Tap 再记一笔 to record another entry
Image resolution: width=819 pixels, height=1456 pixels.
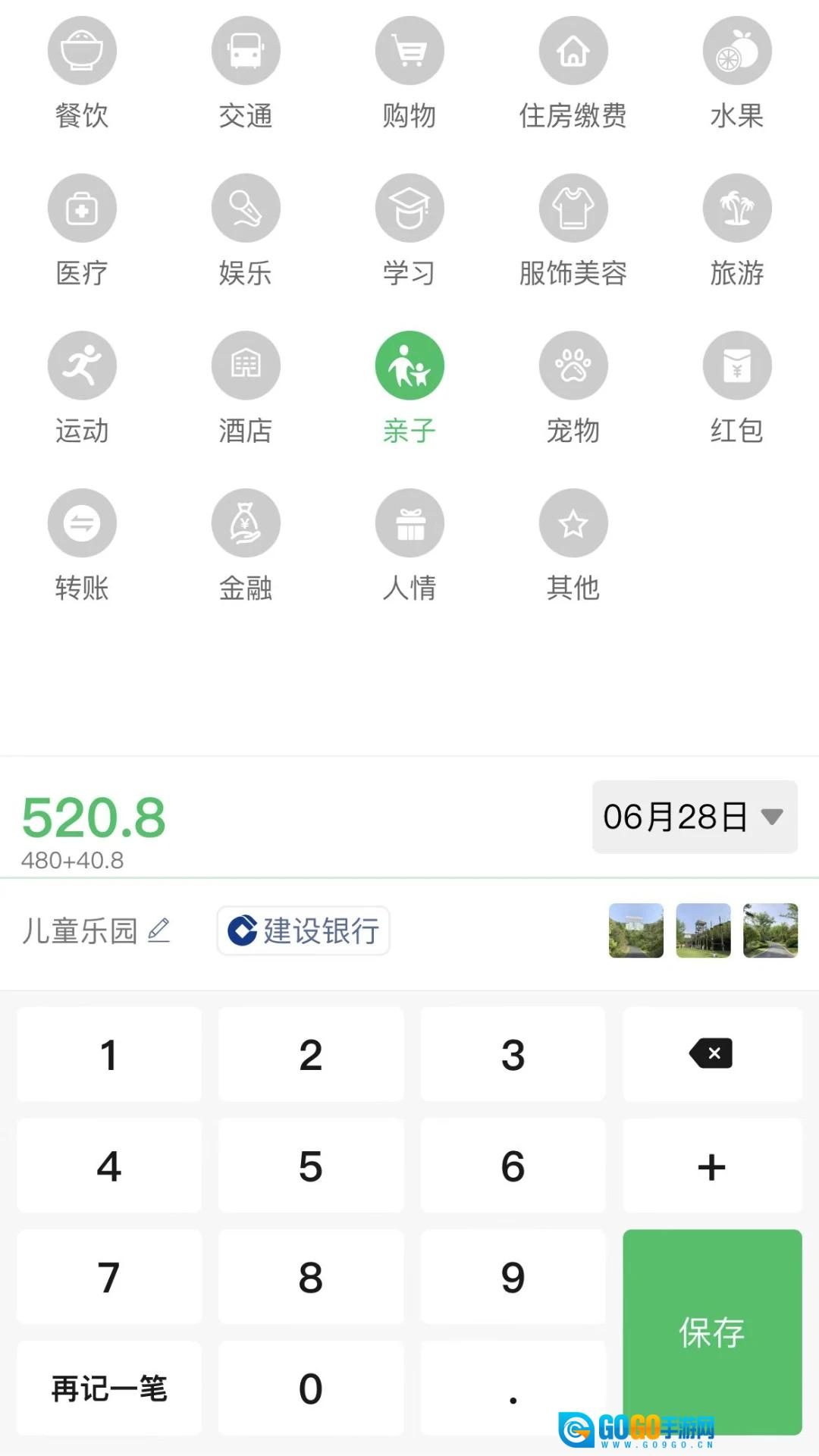[109, 1389]
